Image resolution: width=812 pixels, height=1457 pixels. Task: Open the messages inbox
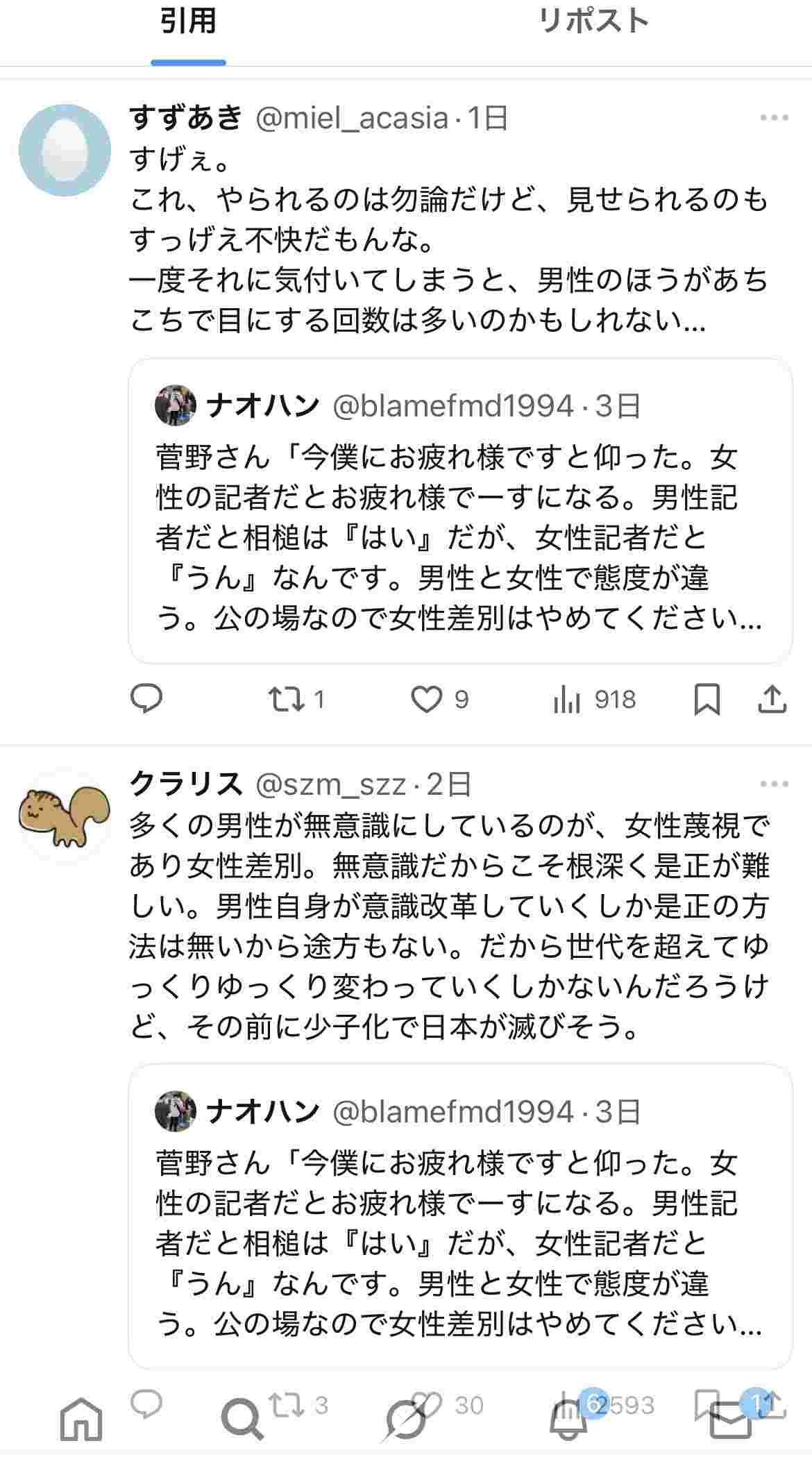pos(731,1420)
